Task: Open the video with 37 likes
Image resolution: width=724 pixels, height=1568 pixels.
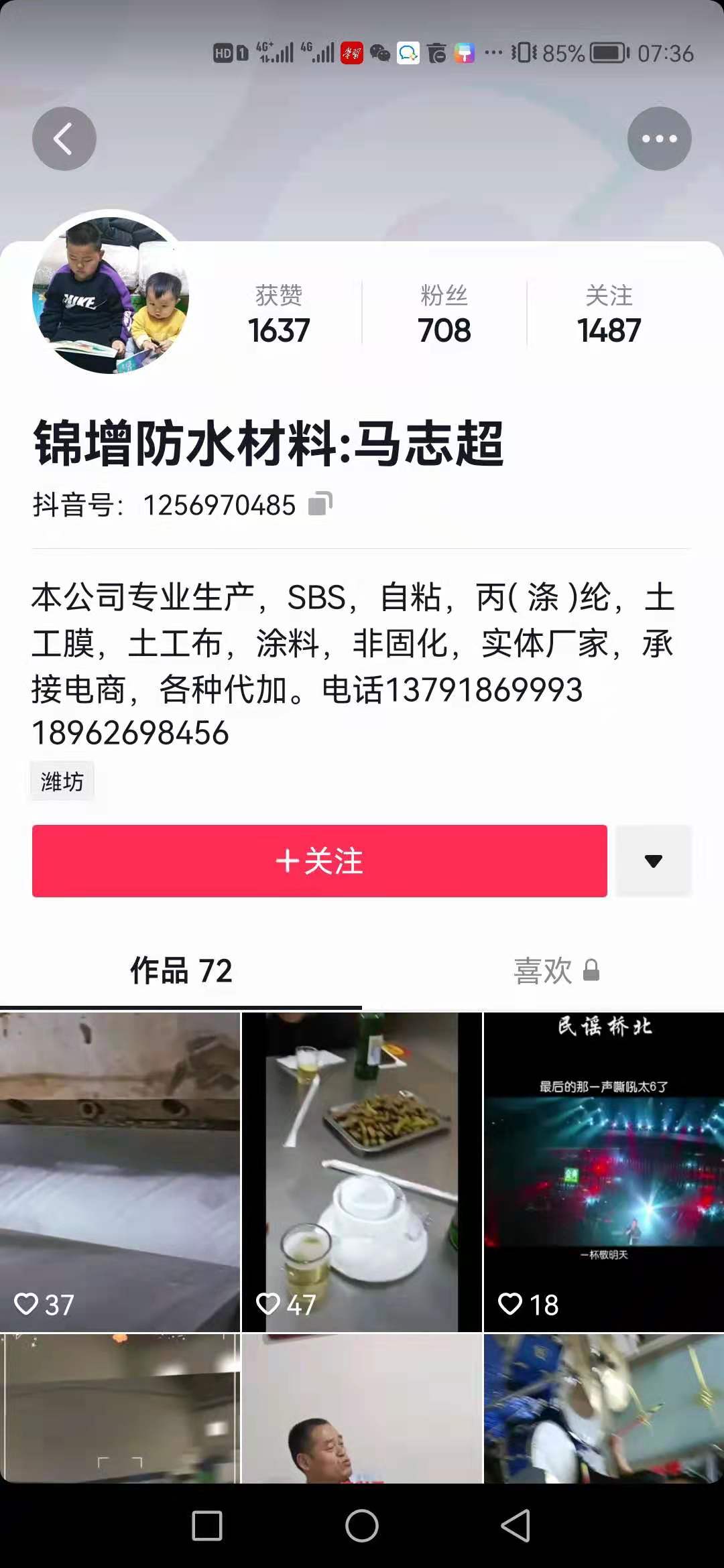Action: 120,1171
